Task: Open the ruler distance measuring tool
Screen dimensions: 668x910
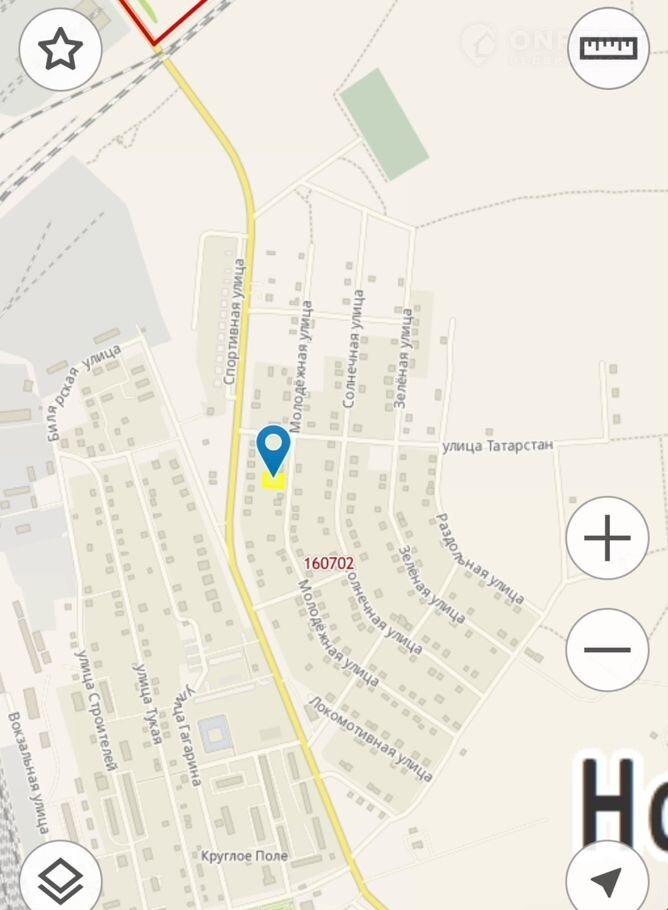Action: pos(608,48)
